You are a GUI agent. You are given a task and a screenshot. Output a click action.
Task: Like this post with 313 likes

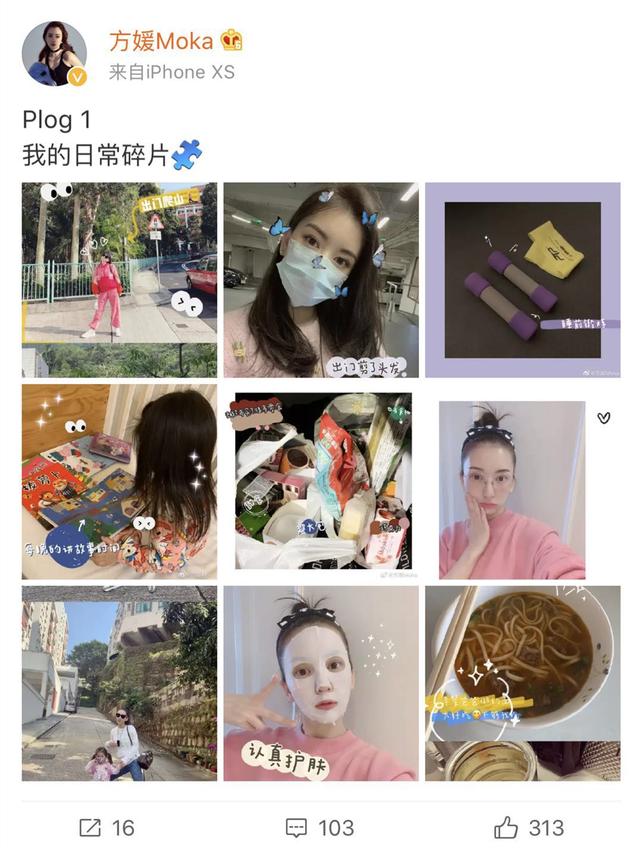529,827
